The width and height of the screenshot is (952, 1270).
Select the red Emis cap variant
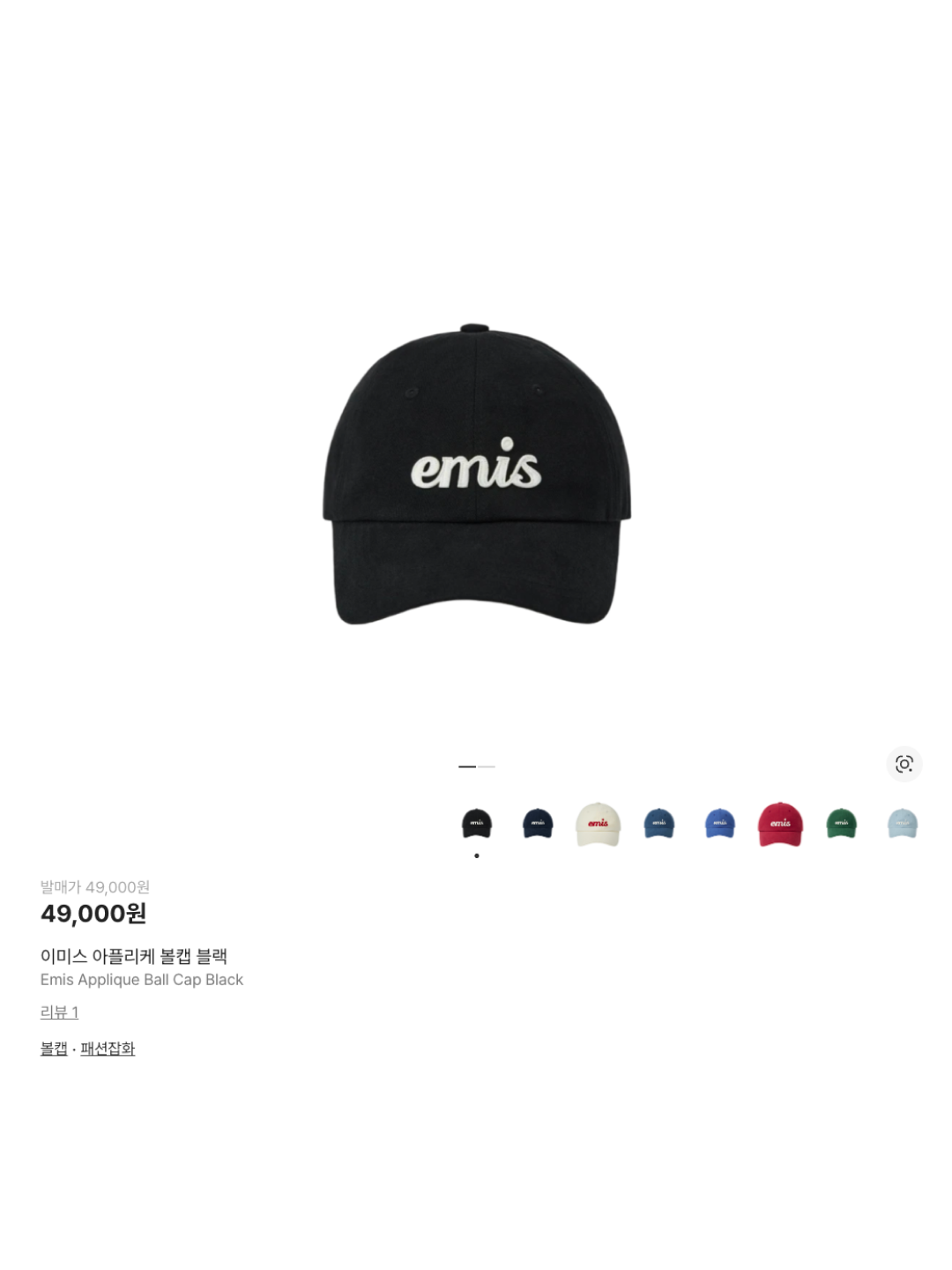780,823
